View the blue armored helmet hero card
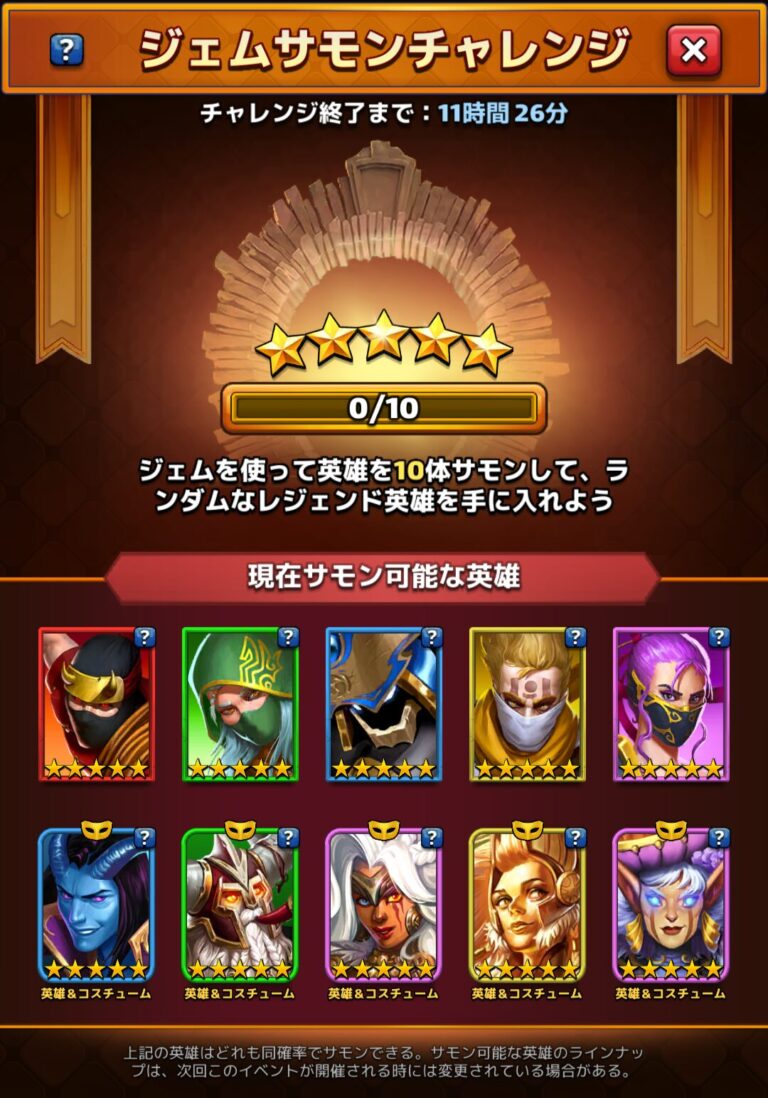Screen dimensions: 768x1098 (x=384, y=705)
